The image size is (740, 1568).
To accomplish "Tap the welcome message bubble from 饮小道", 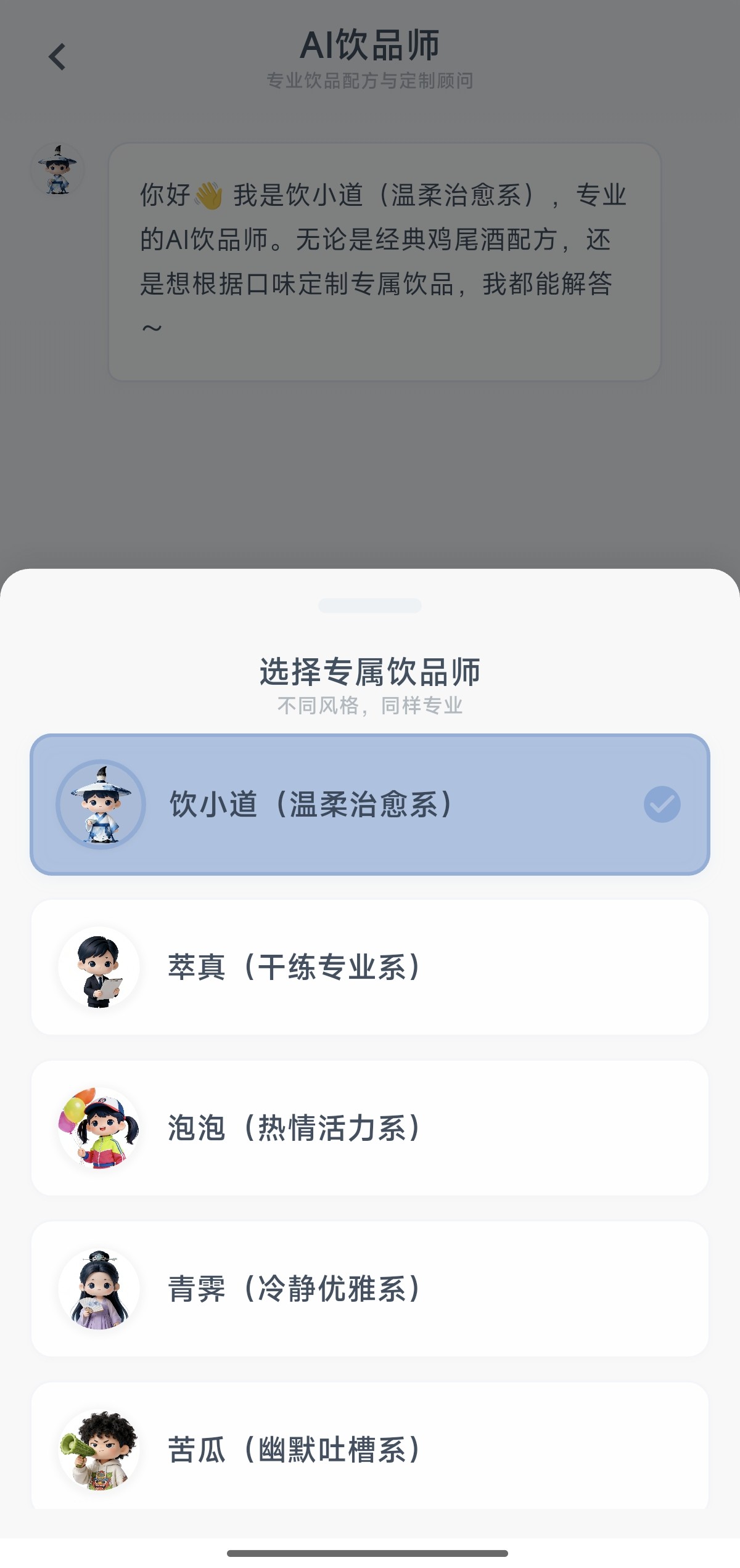I will pos(385,259).
